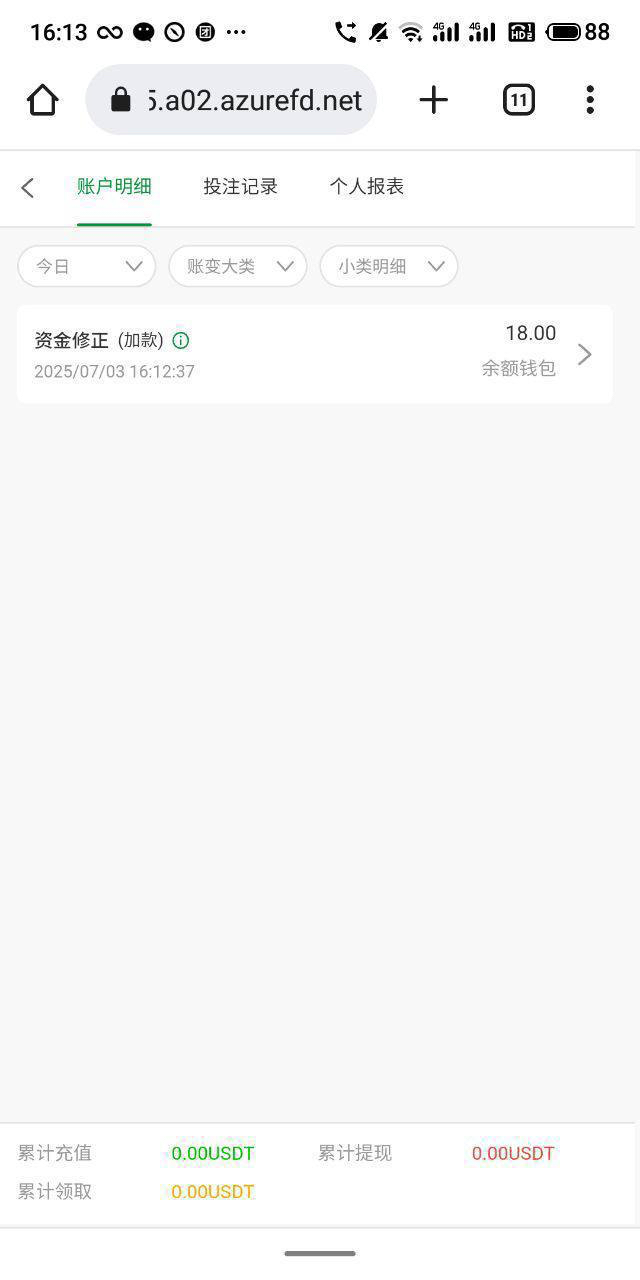This screenshot has width=640, height=1280.
Task: Open a new browser tab
Action: (x=433, y=100)
